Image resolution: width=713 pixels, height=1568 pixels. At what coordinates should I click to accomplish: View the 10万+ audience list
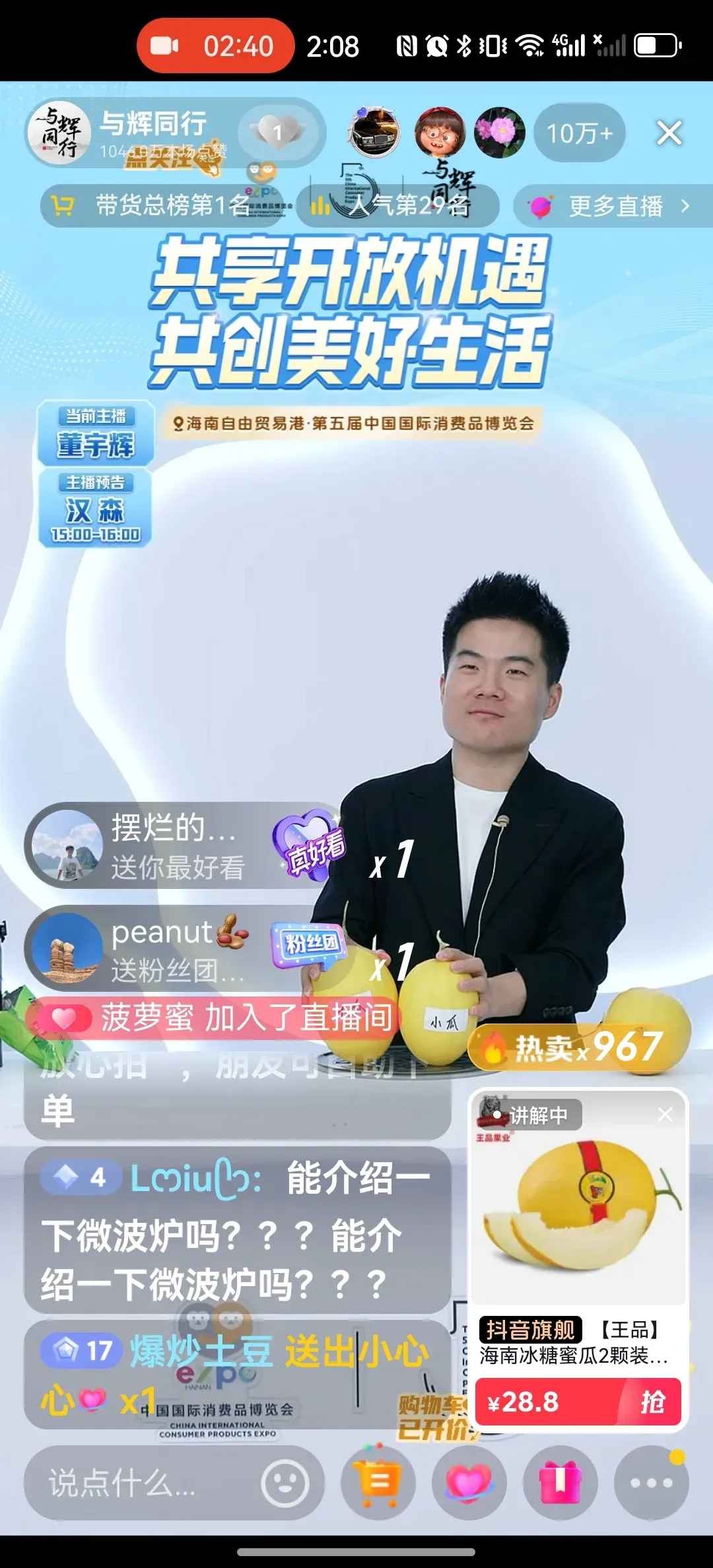click(579, 134)
